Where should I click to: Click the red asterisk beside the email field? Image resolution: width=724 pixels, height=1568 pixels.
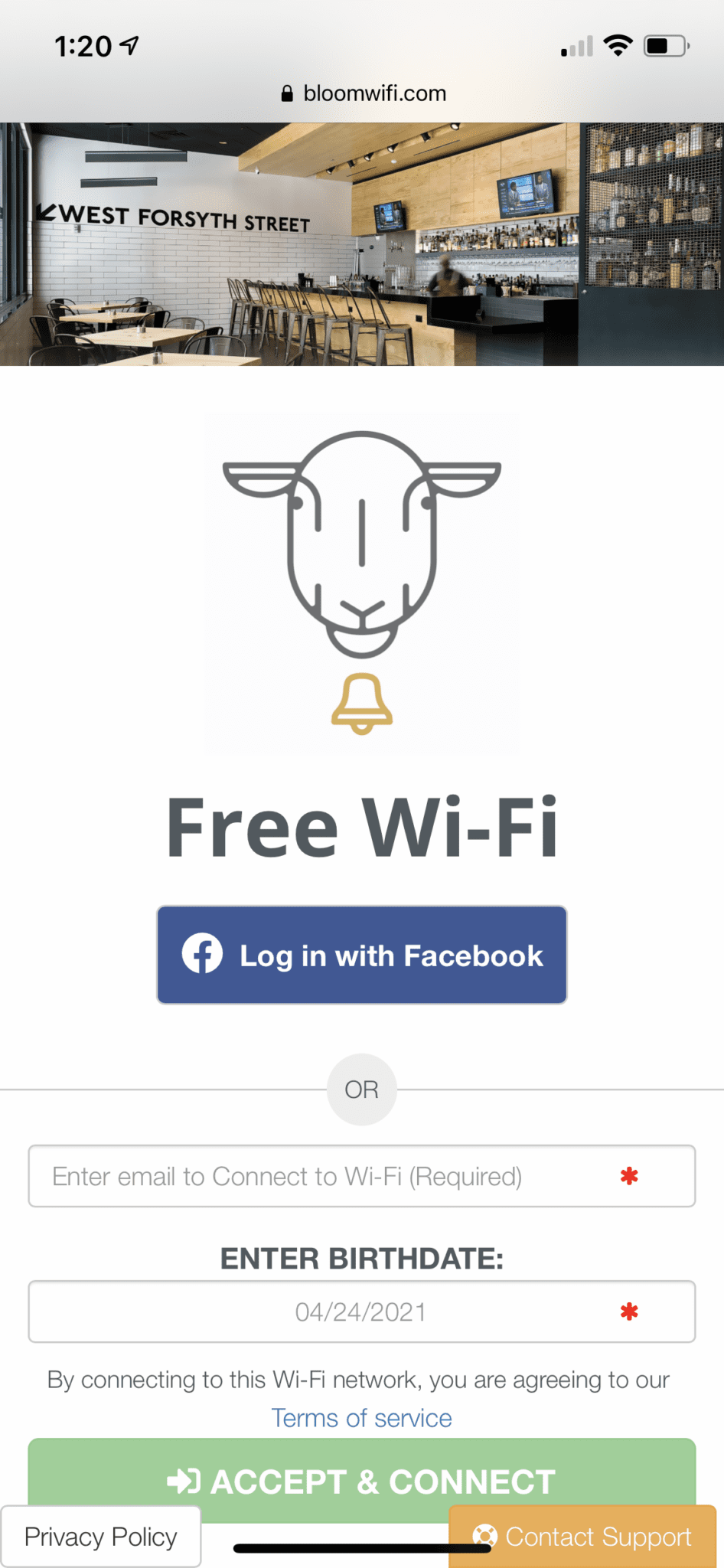pos(630,1177)
